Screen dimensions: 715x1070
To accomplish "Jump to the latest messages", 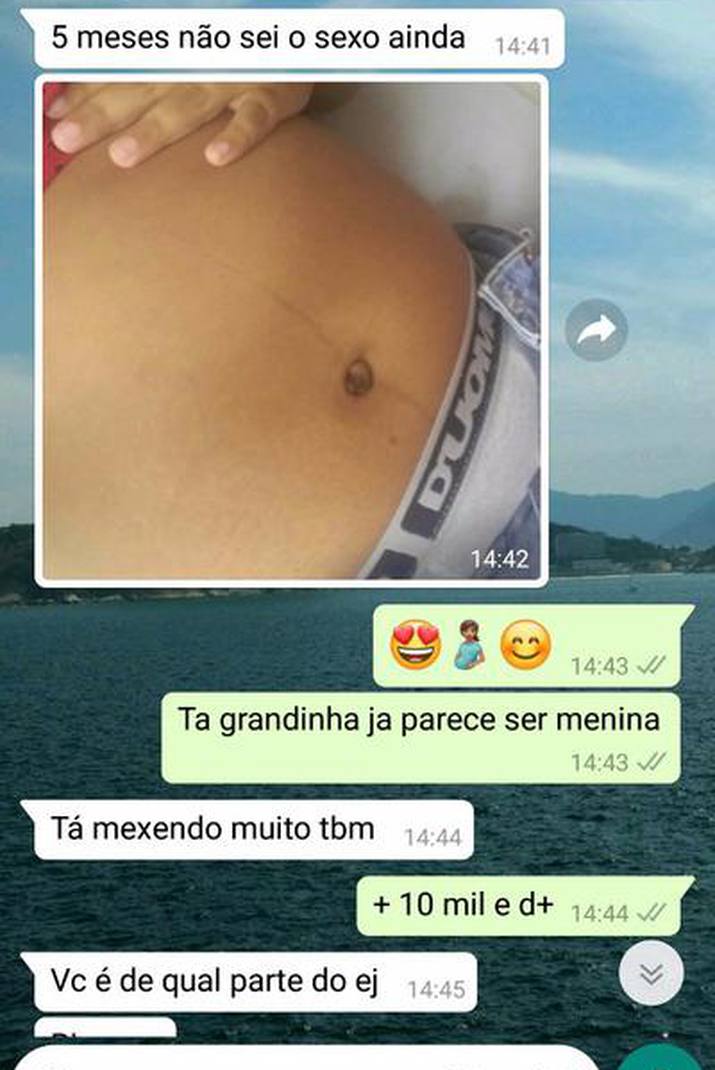I will click(651, 972).
